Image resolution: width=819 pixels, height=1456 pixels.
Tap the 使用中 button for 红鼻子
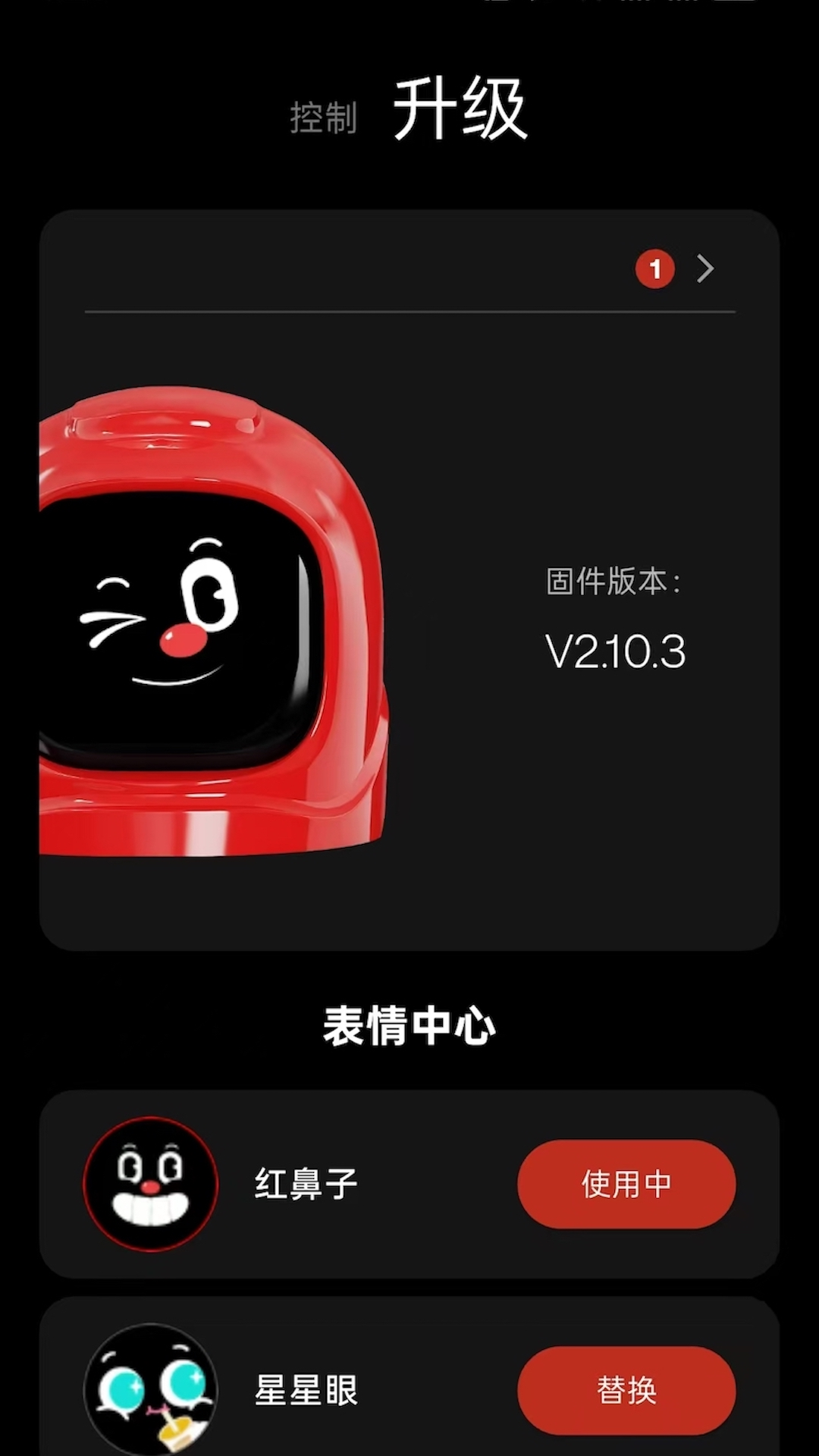[626, 1184]
